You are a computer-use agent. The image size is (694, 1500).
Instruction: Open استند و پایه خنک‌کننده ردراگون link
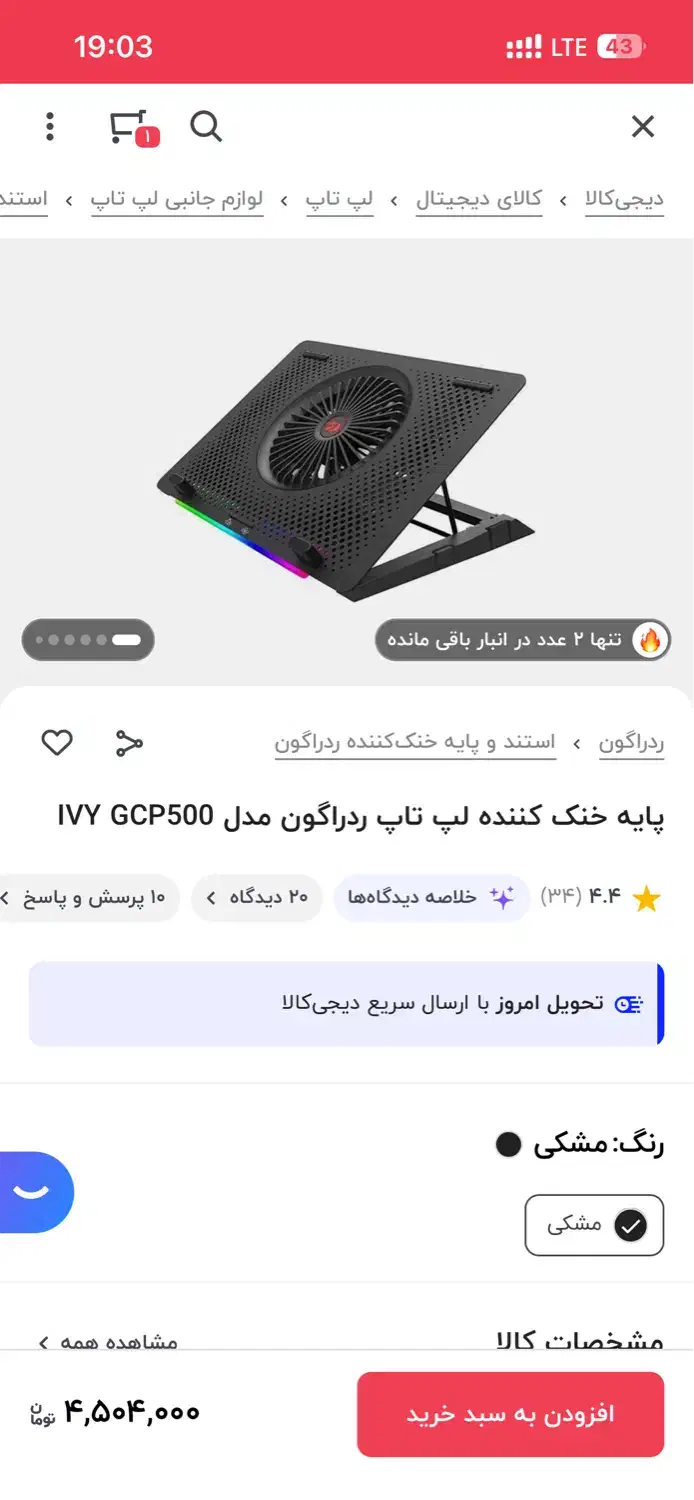tap(415, 743)
